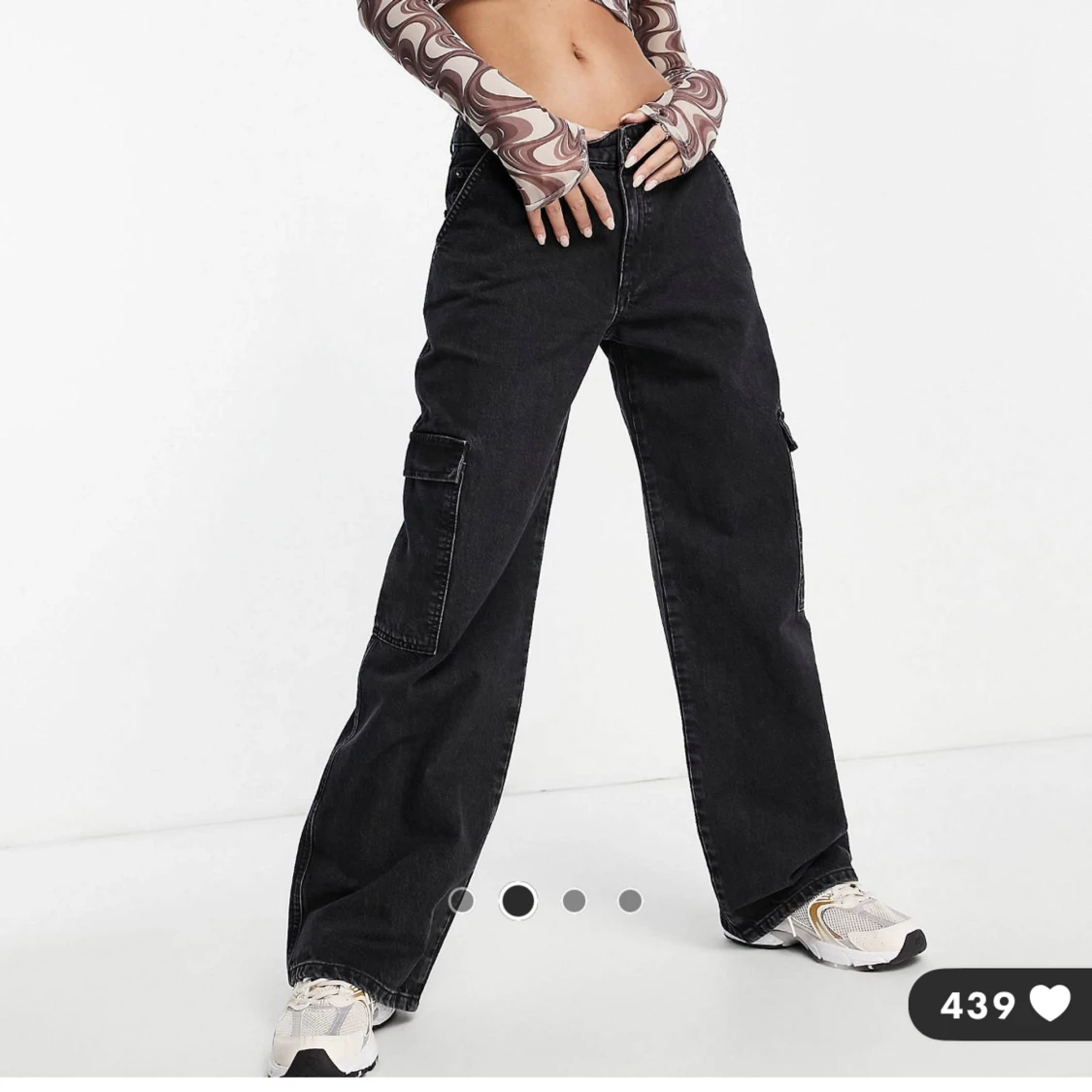Viewport: 1092px width, 1092px height.
Task: Select the third carousel dot
Action: click(574, 901)
